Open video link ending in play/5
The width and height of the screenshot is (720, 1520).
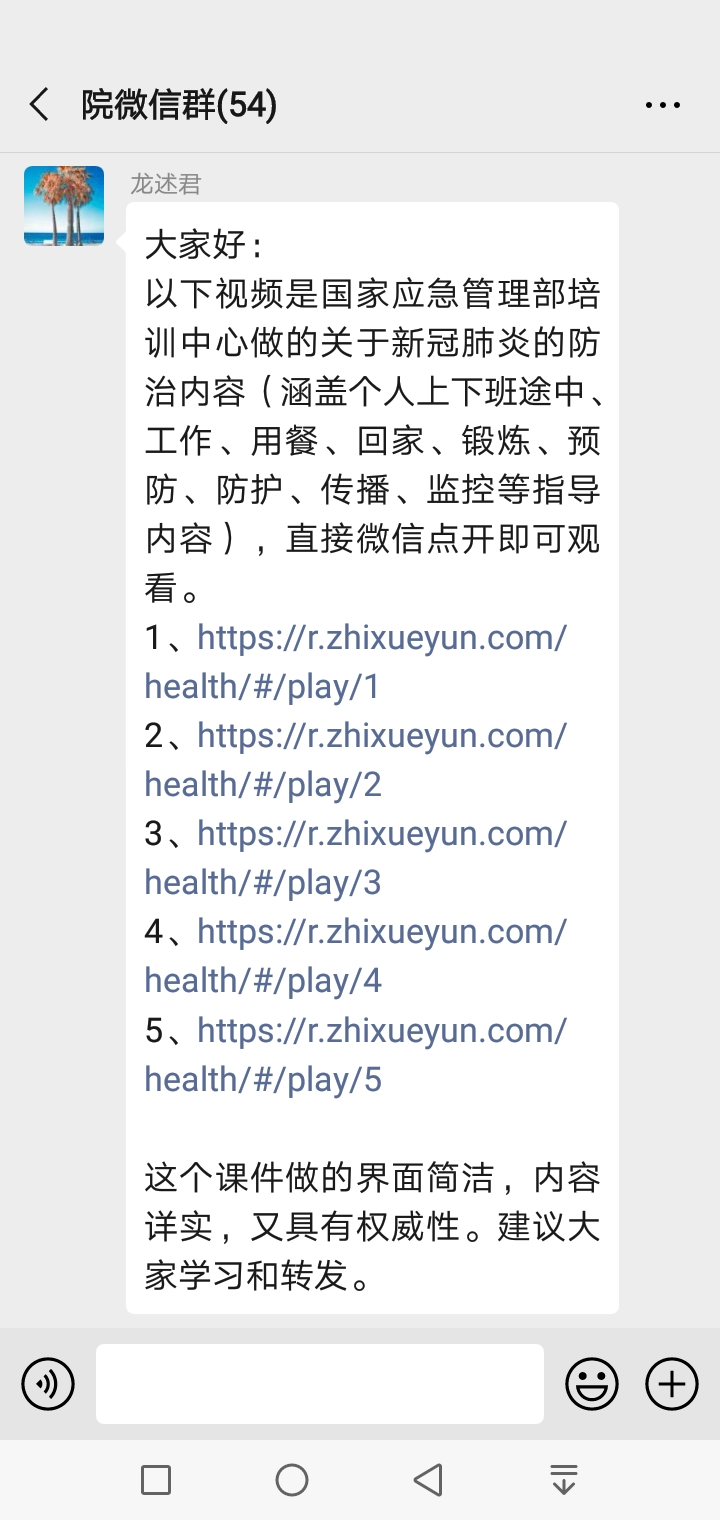pyautogui.click(x=381, y=1030)
